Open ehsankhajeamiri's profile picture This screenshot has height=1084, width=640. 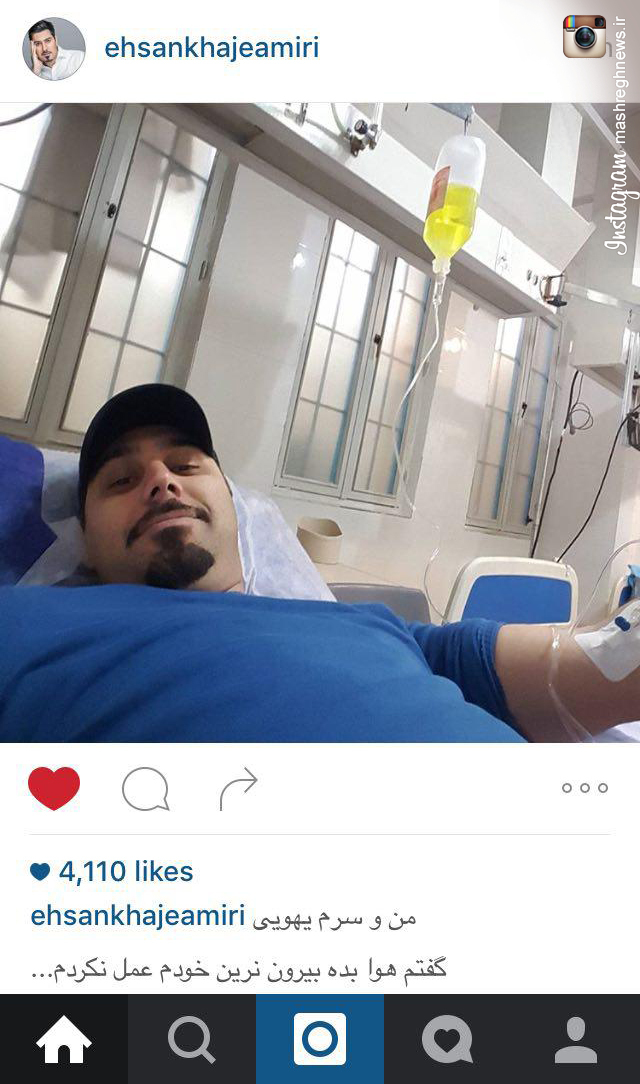tap(53, 49)
